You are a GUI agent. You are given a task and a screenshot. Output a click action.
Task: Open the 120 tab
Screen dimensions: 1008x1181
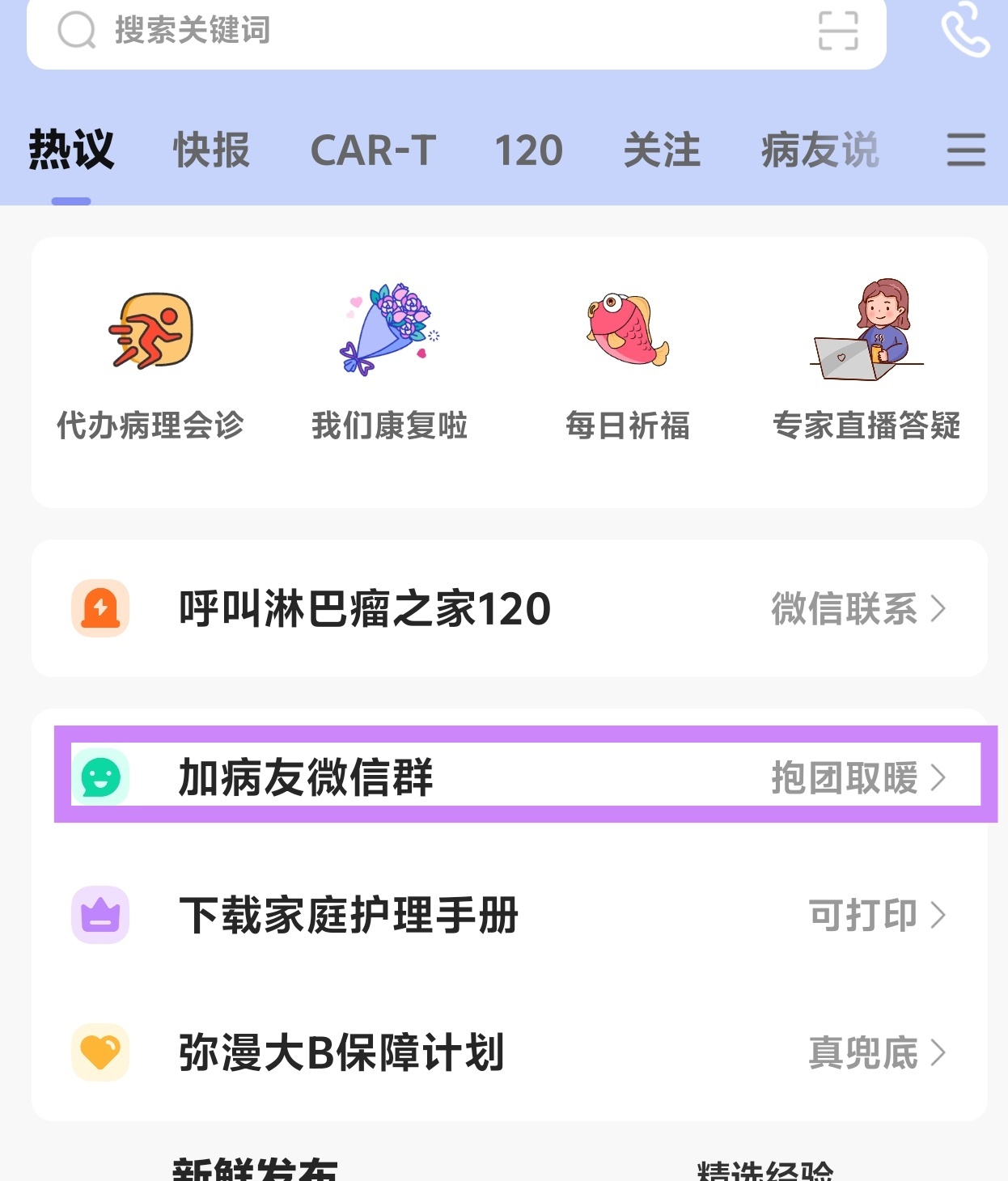click(528, 150)
